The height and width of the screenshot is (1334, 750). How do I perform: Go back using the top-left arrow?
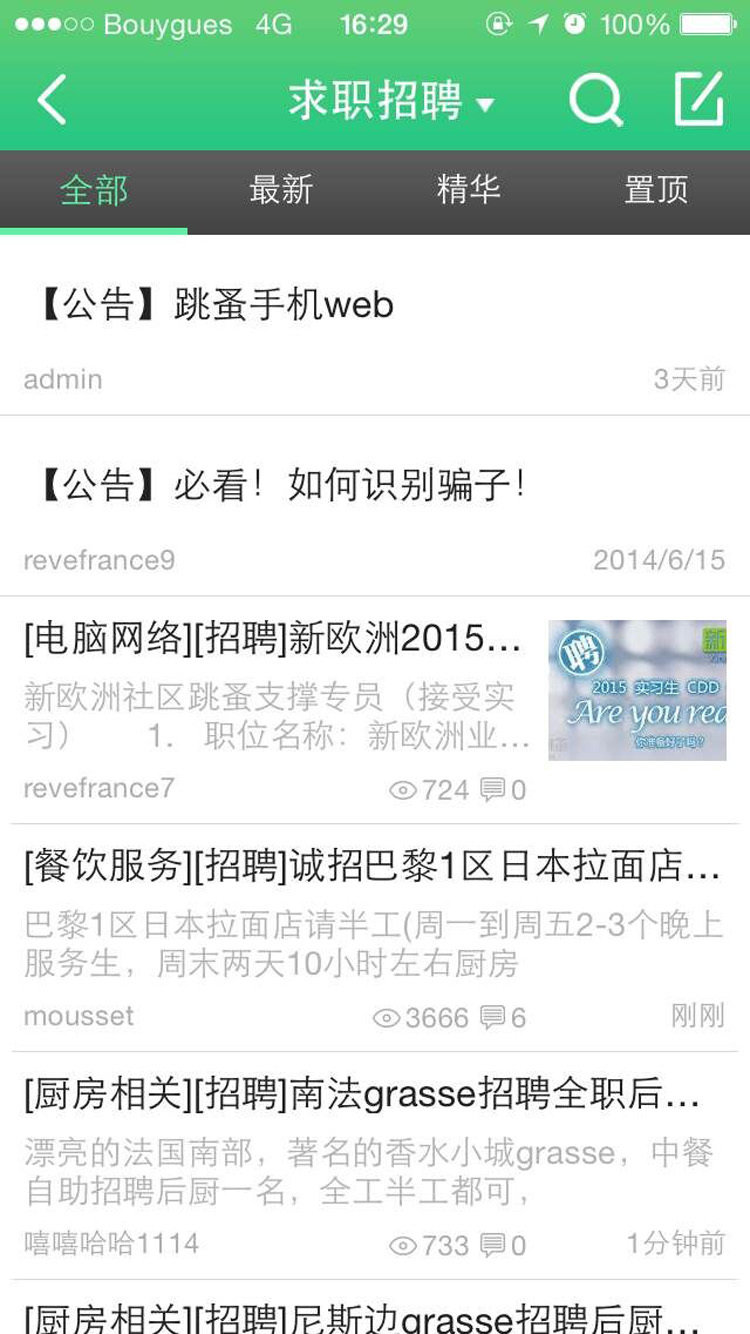[52, 100]
